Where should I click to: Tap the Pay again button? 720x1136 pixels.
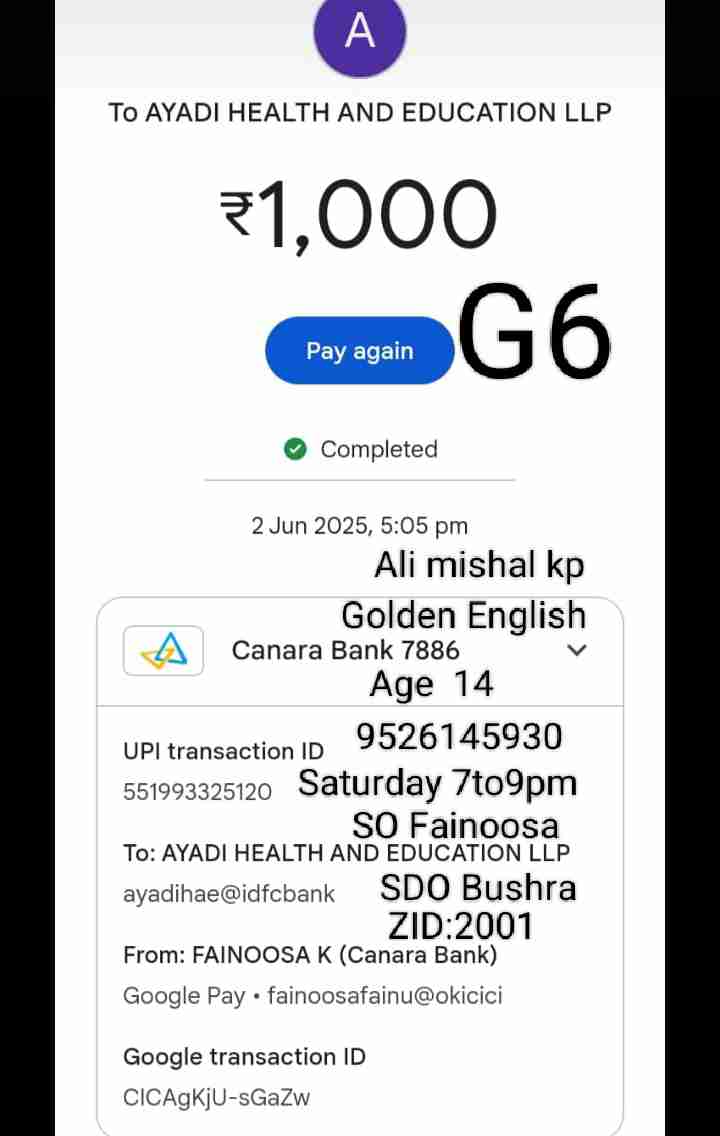pos(359,351)
